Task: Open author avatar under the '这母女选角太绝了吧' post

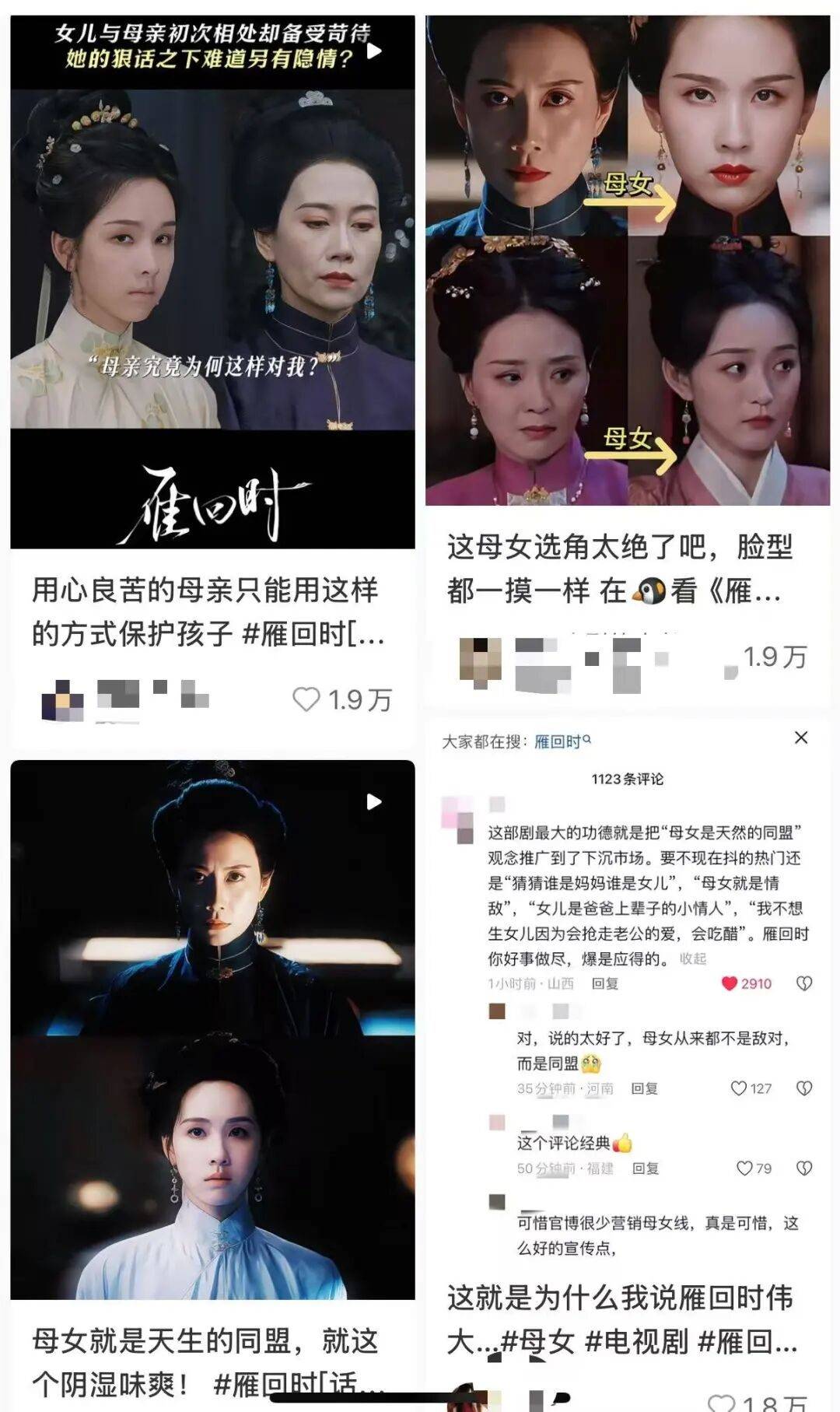Action: coord(480,662)
